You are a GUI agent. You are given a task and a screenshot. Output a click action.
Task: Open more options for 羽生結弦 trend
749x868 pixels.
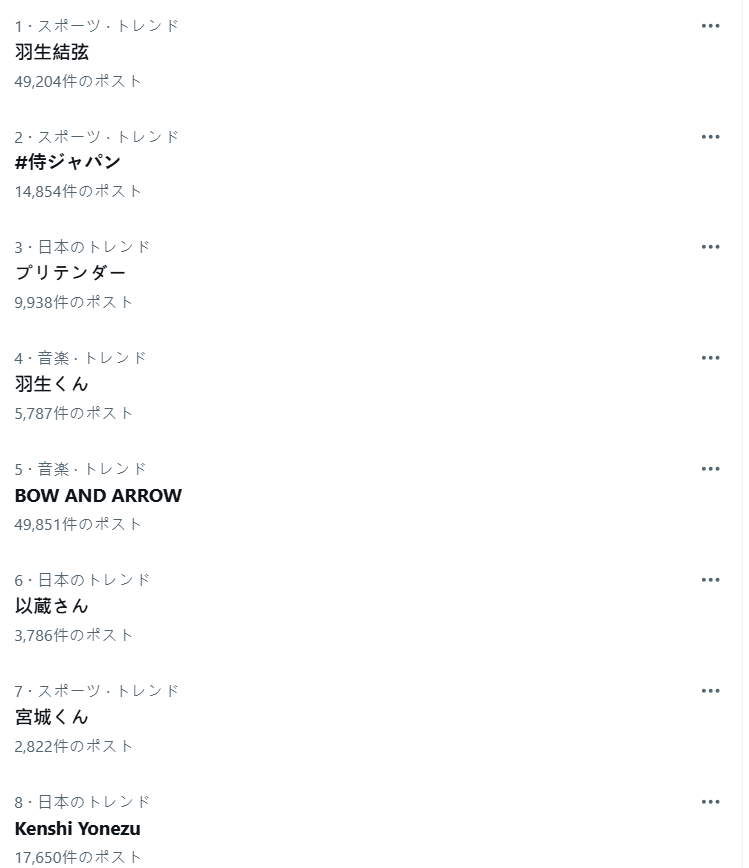(x=710, y=26)
